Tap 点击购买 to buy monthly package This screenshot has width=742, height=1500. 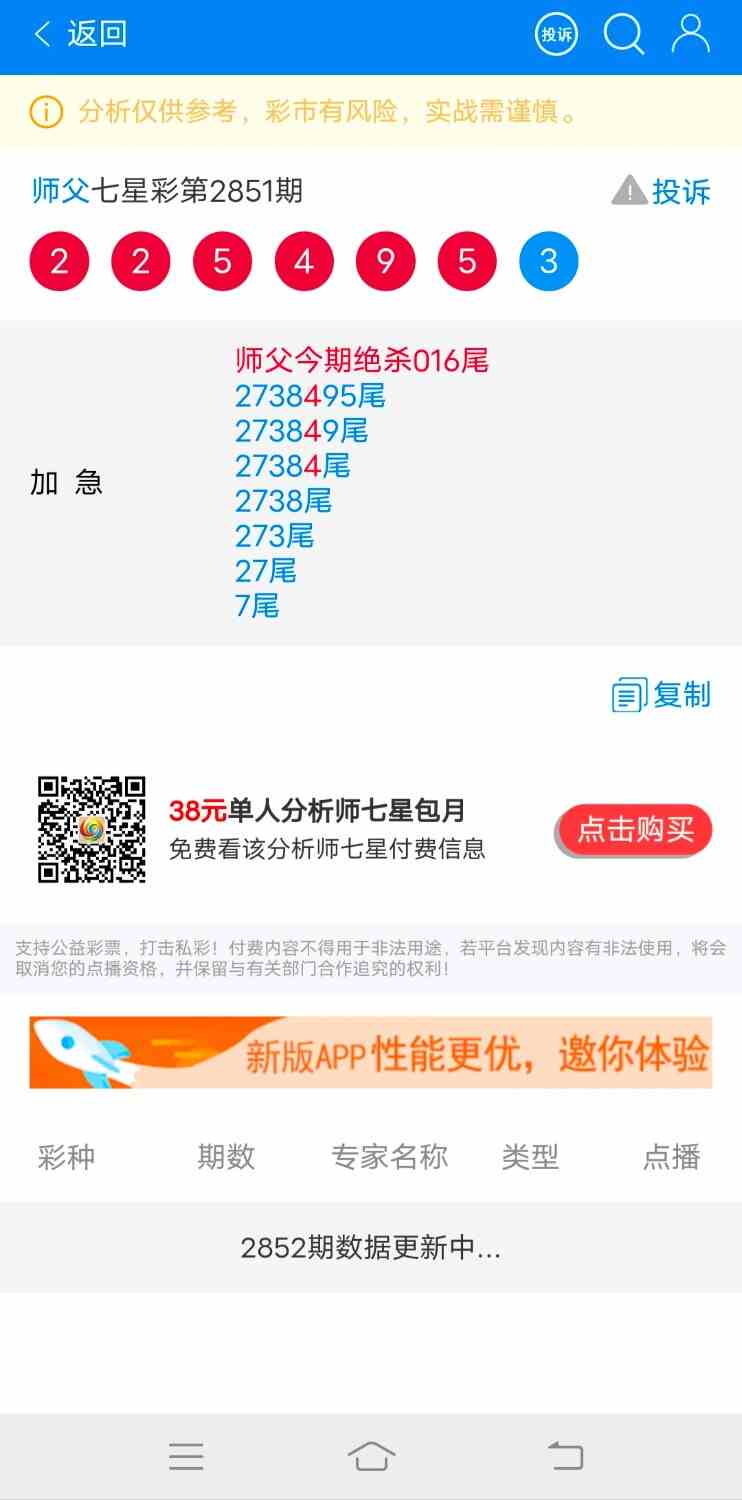pyautogui.click(x=635, y=830)
